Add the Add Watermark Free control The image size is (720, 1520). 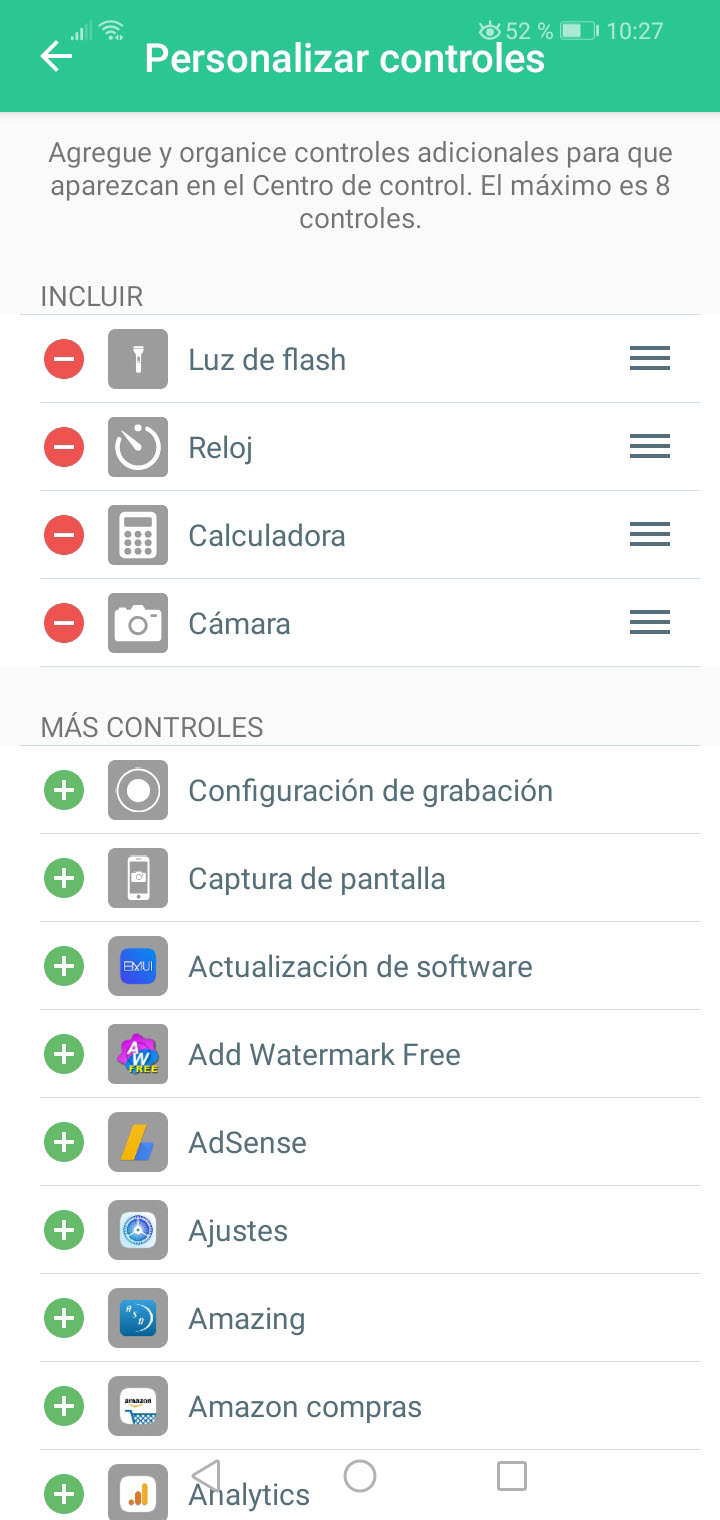(x=64, y=1055)
